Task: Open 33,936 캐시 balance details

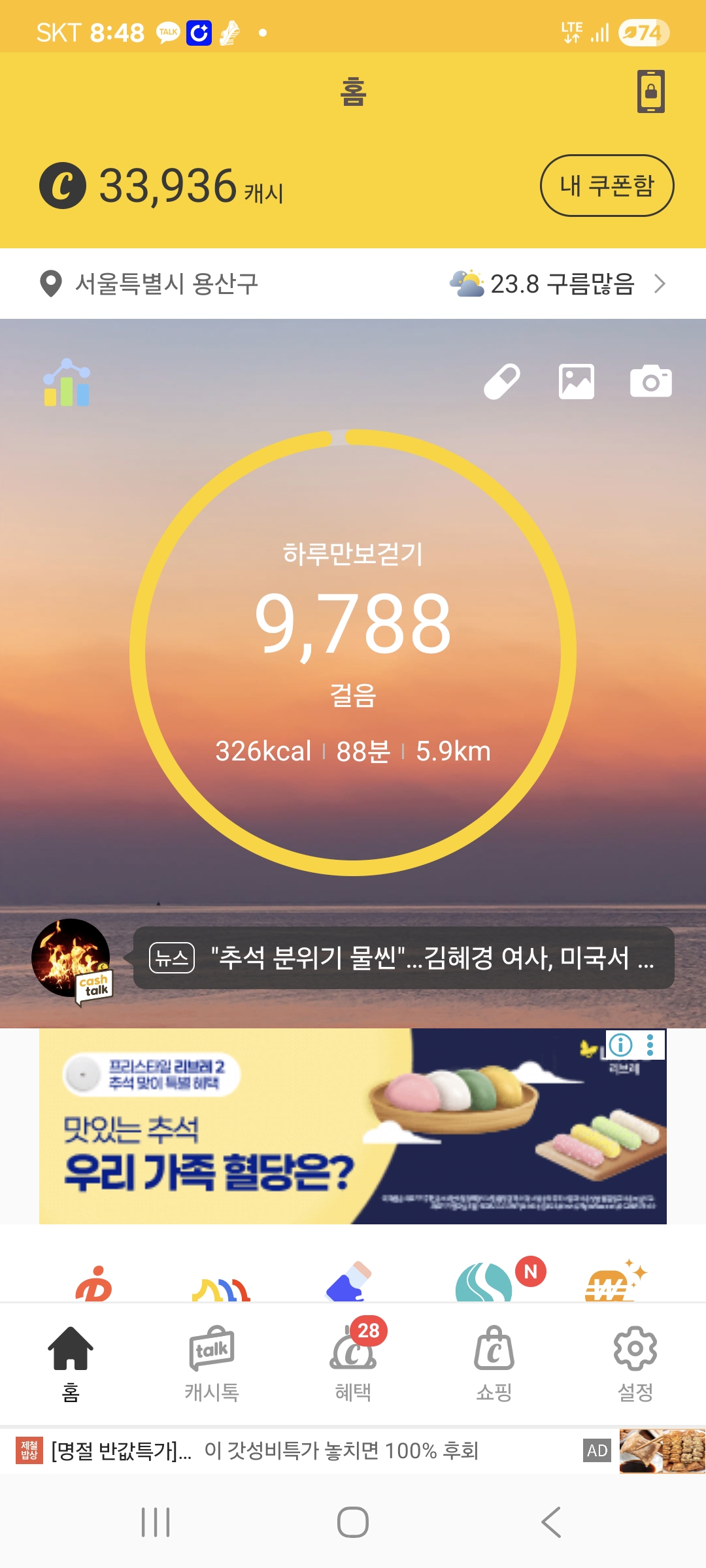Action: click(x=162, y=186)
